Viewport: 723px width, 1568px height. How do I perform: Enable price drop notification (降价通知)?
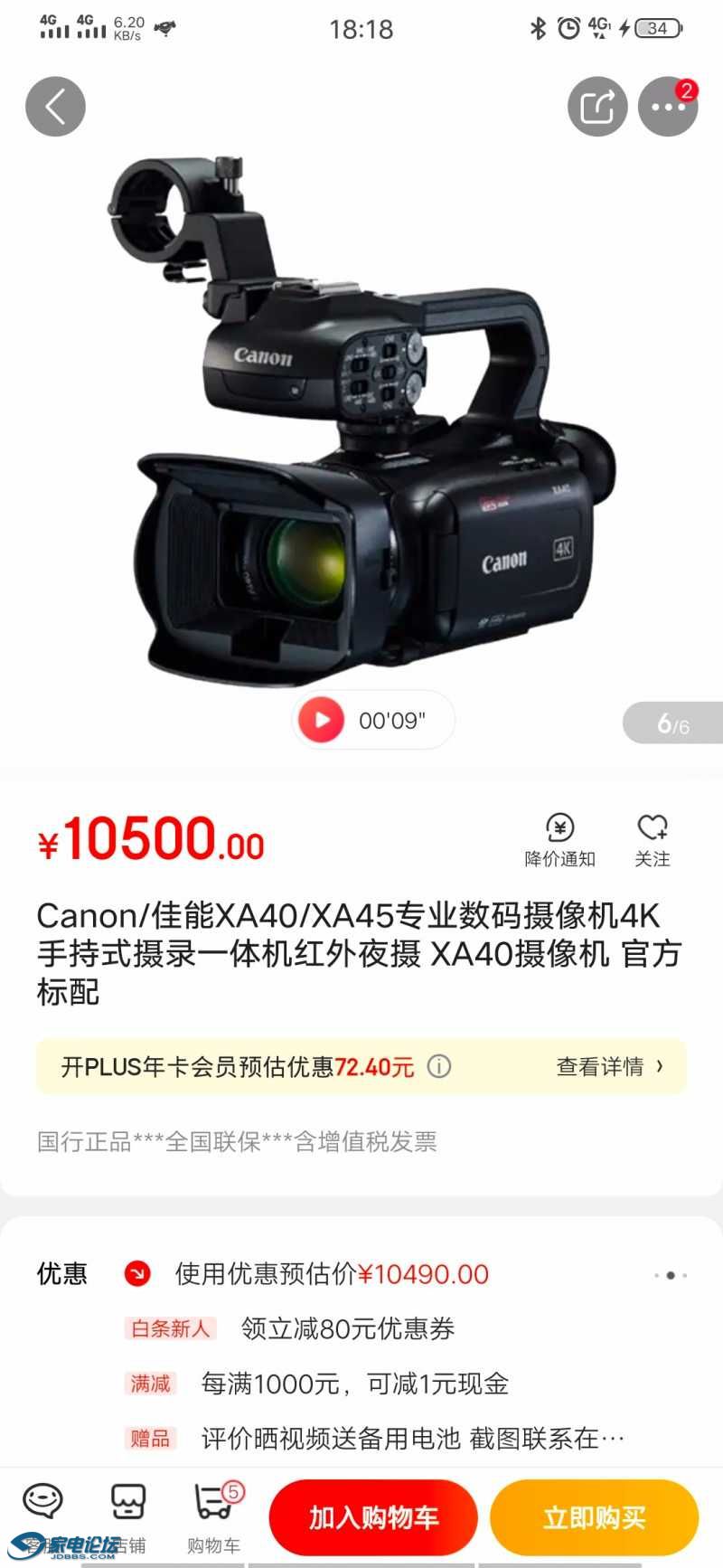point(559,839)
